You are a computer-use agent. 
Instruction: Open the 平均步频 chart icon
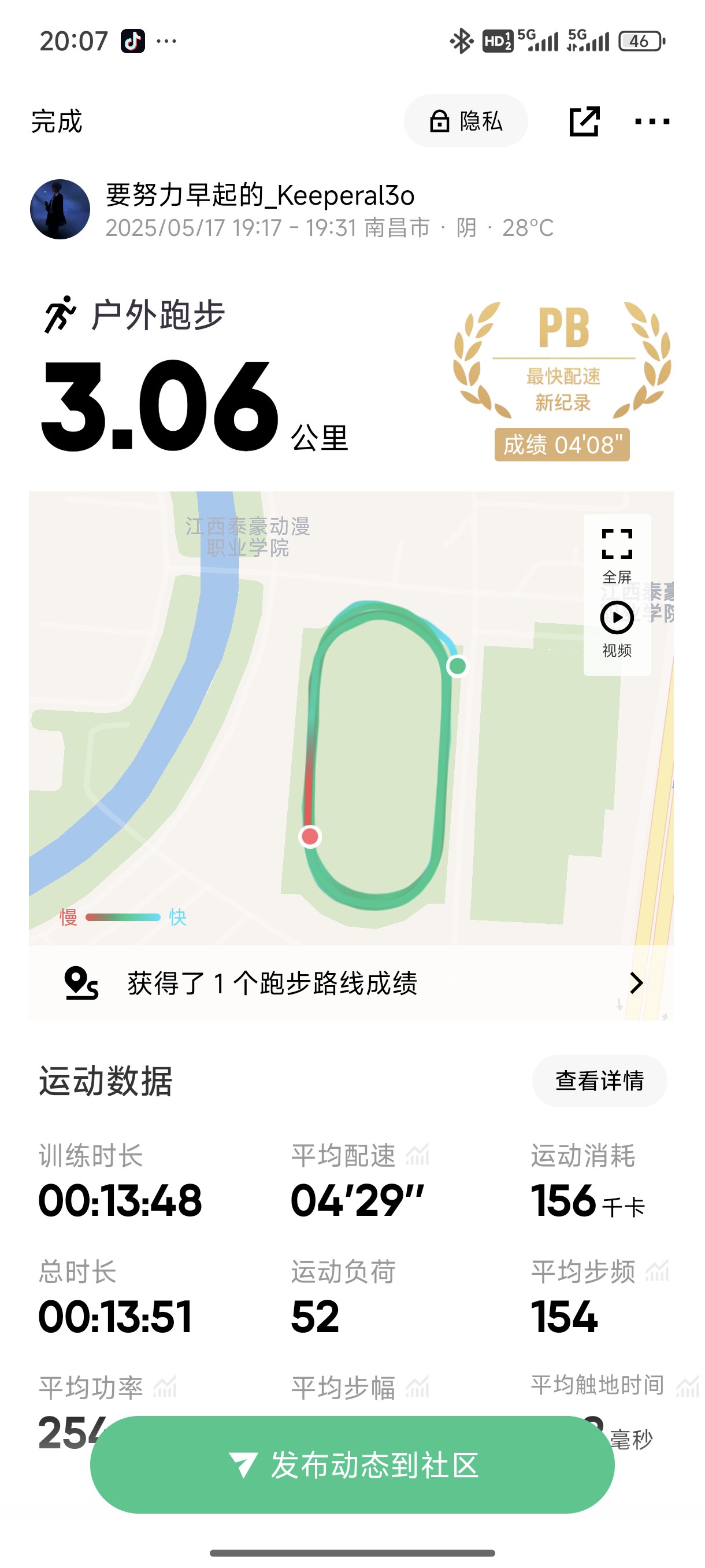[657, 1270]
